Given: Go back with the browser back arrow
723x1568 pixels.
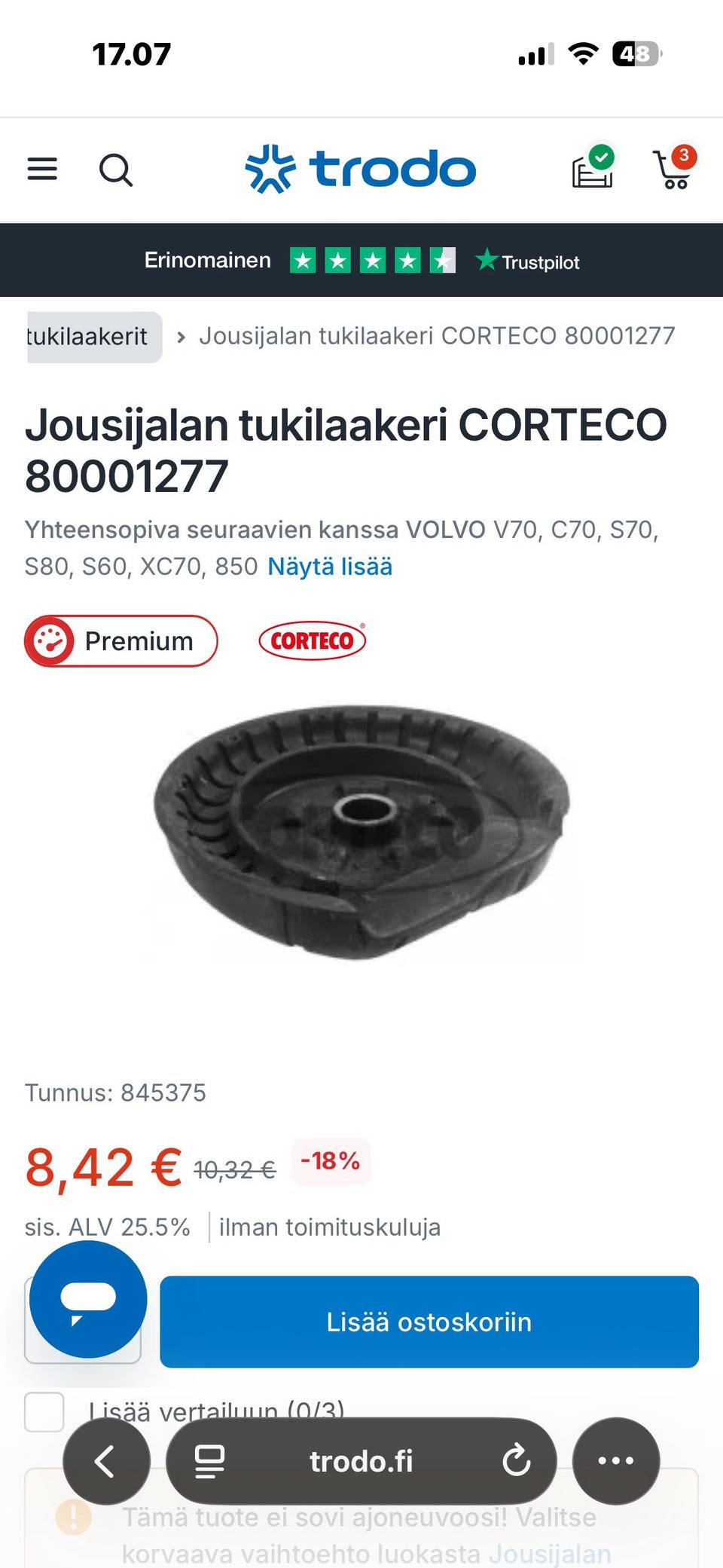Looking at the screenshot, I should click(x=106, y=1461).
